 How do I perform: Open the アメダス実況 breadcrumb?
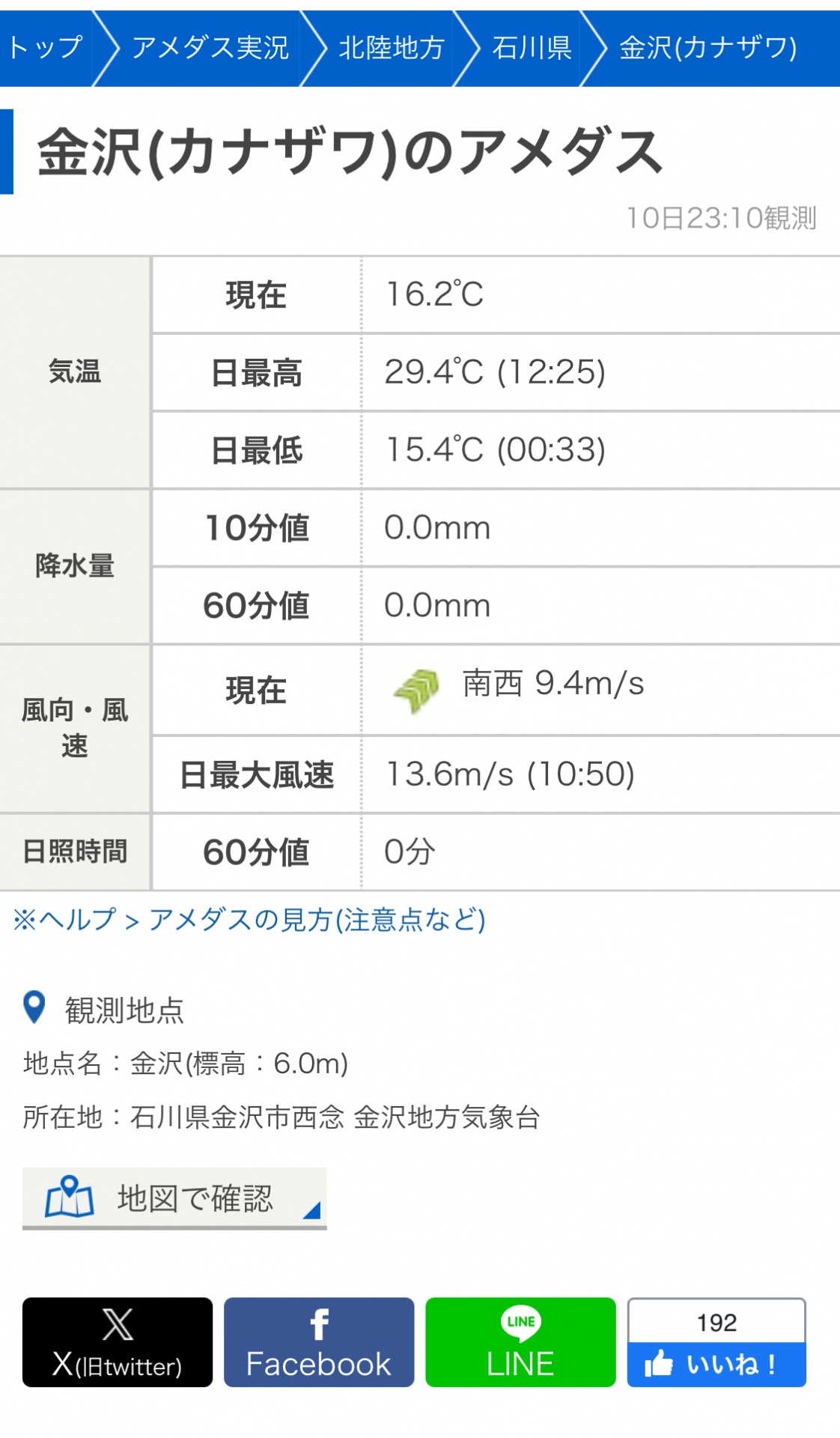click(210, 49)
